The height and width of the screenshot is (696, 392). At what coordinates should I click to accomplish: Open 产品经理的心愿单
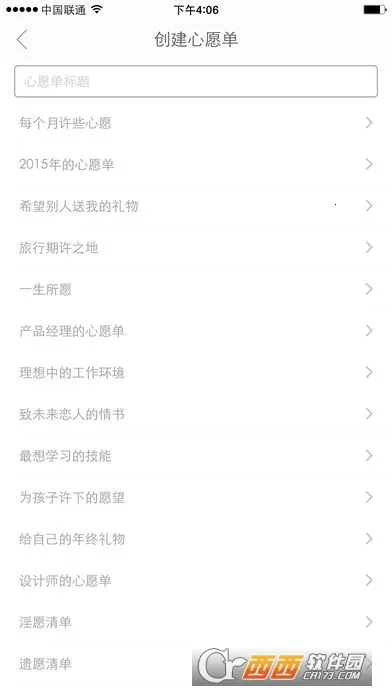tap(196, 331)
